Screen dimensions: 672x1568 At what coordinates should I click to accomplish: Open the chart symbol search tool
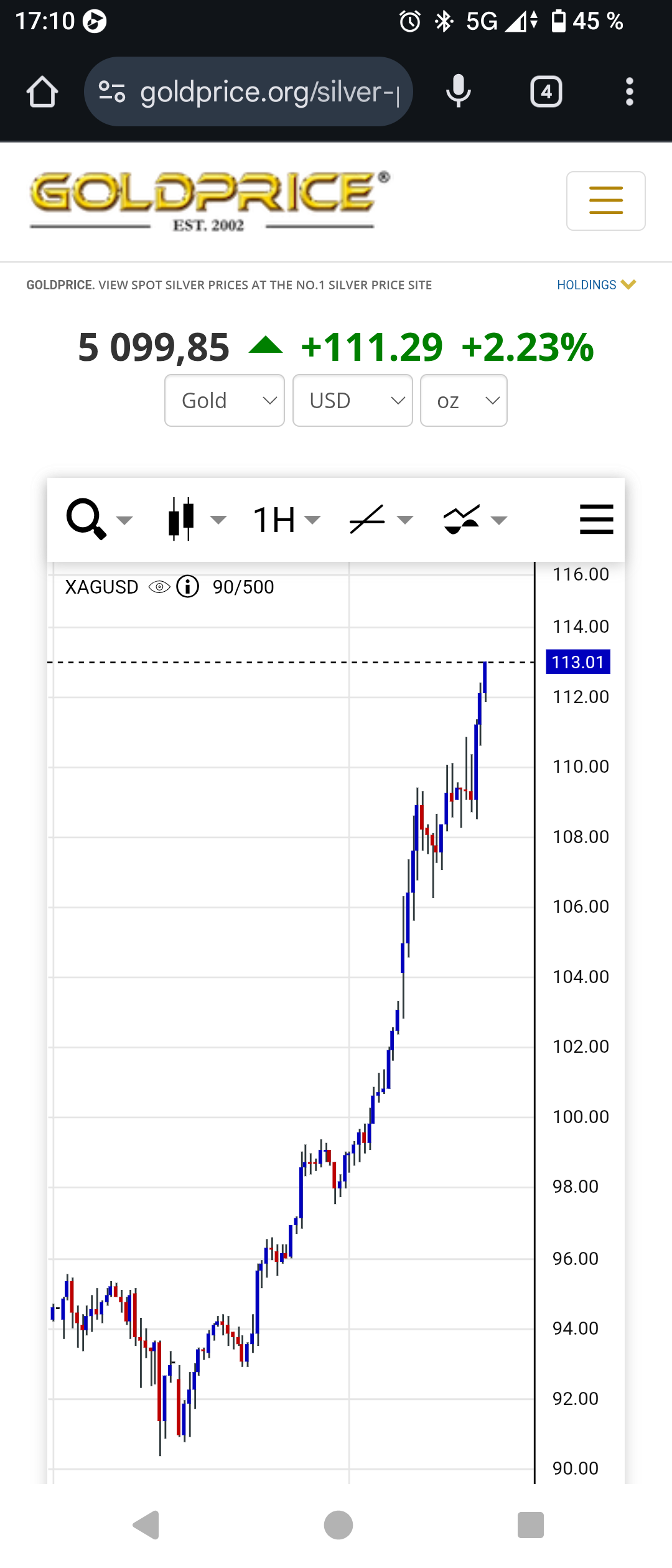(x=98, y=520)
